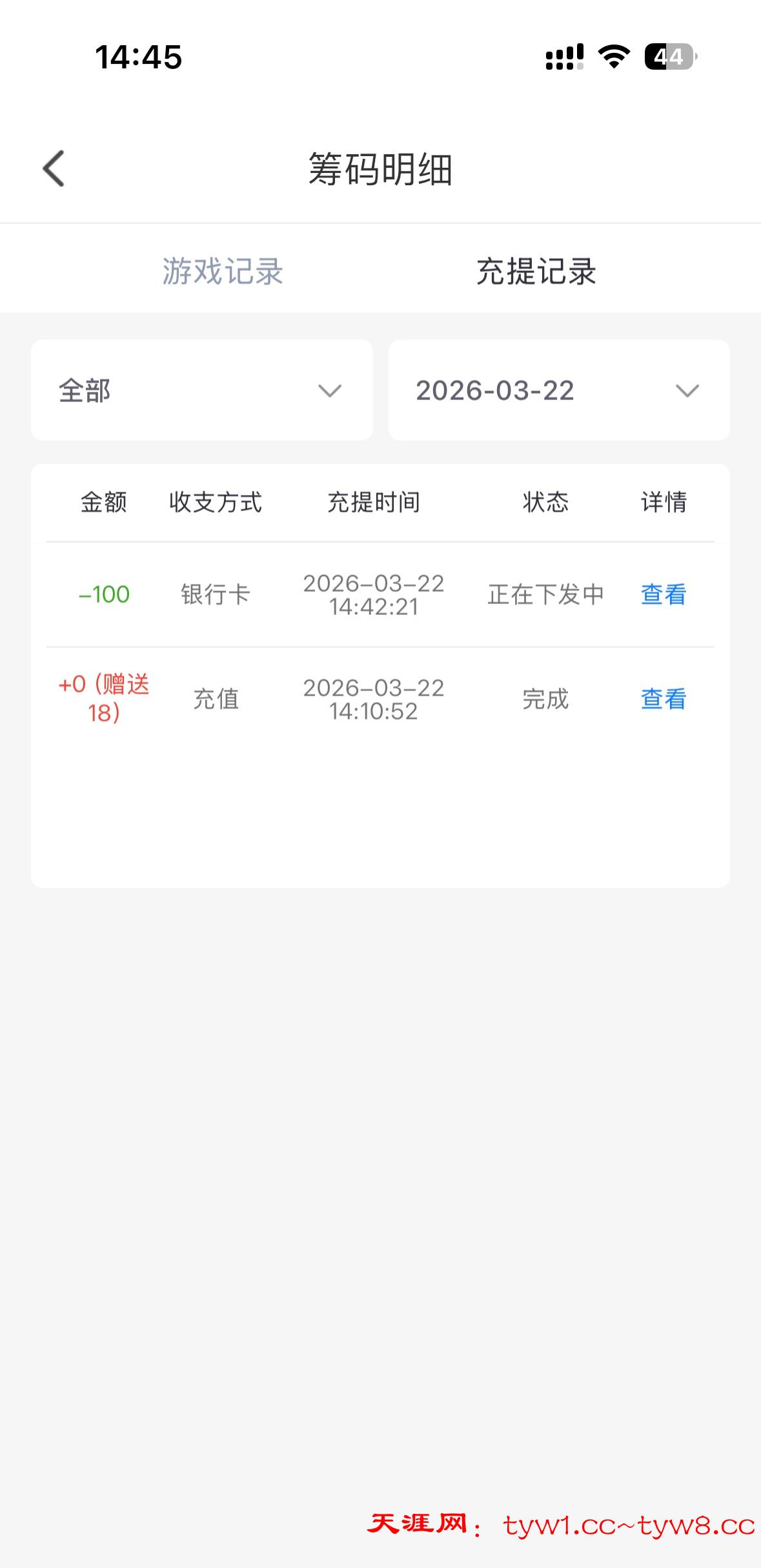761x1568 pixels.
Task: Switch to the 游戏记录 tab
Action: (x=223, y=271)
